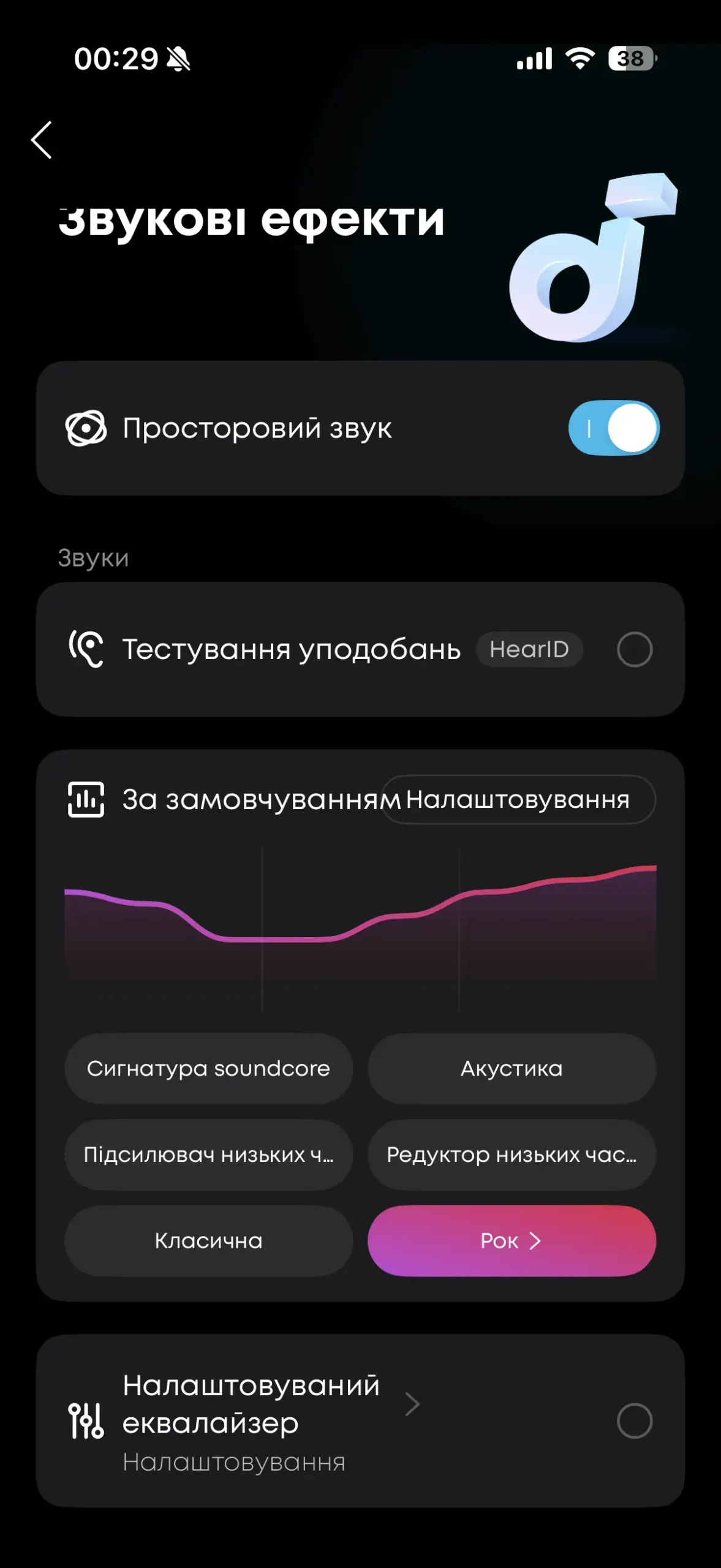Open the Рок preset list
Image resolution: width=721 pixels, height=1568 pixels.
point(511,1241)
